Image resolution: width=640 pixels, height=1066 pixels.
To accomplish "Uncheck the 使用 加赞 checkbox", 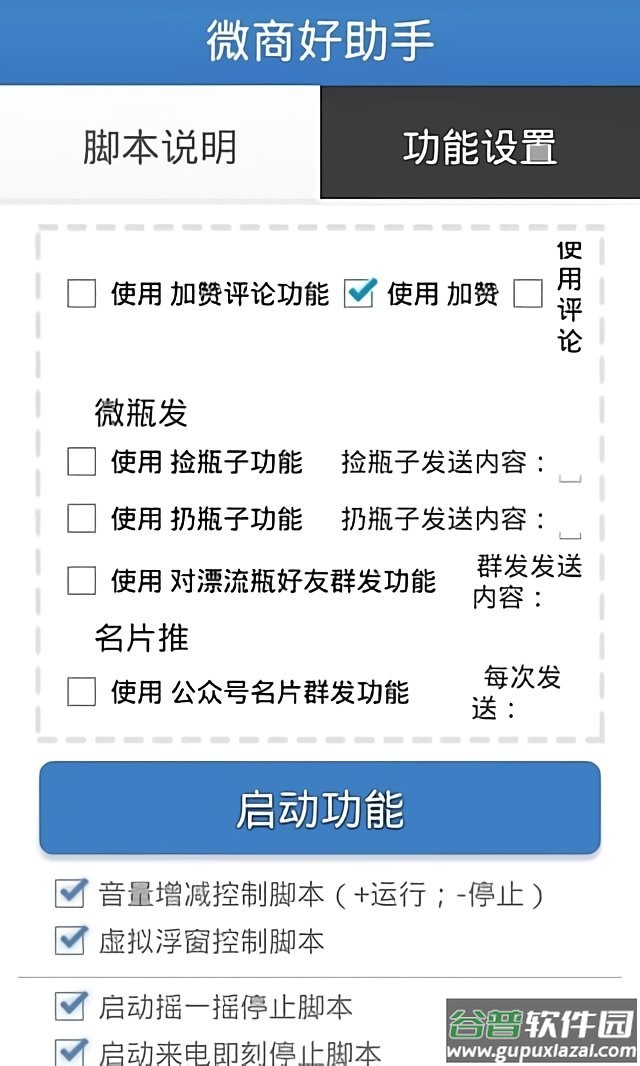I will pos(359,293).
